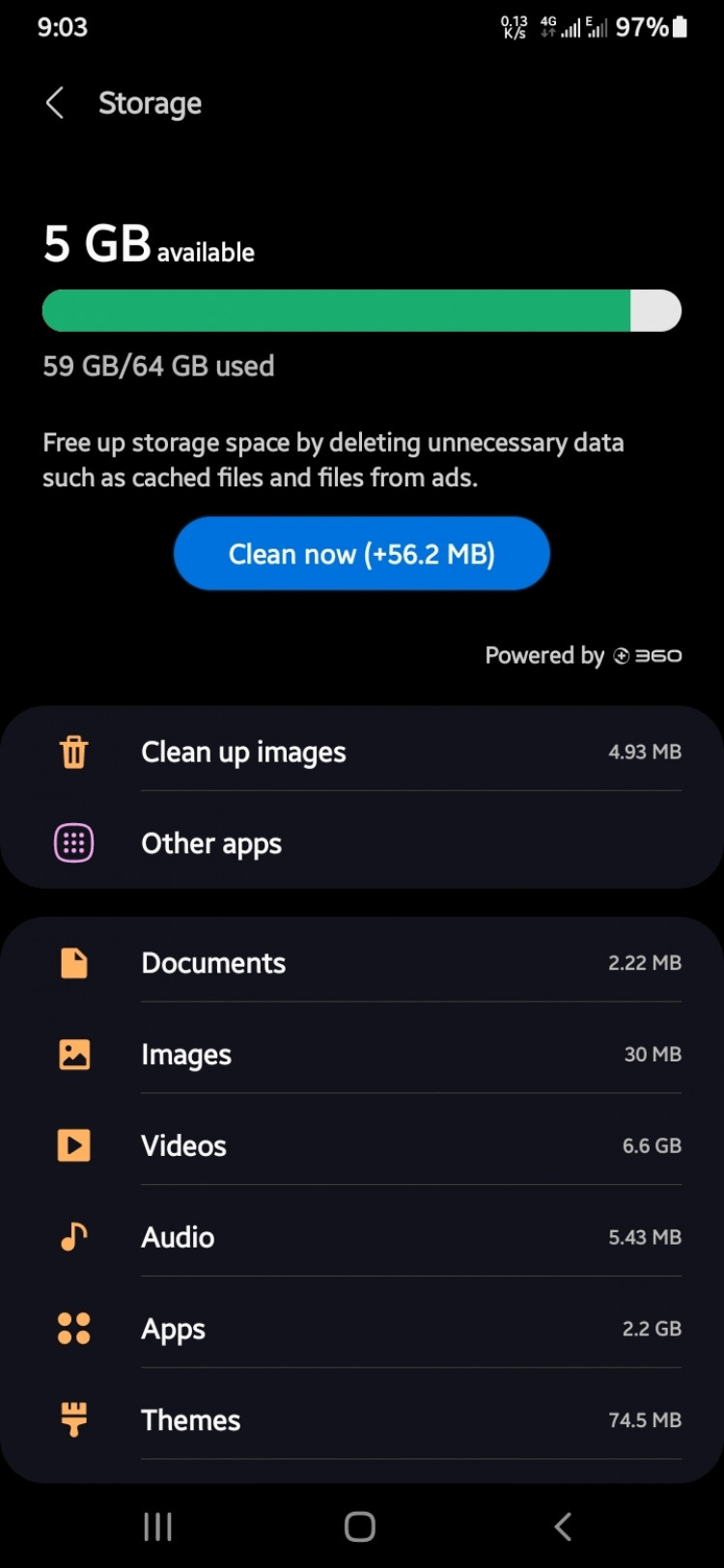Open recent apps from navigation bar
The height and width of the screenshot is (1568, 724).
157,1527
